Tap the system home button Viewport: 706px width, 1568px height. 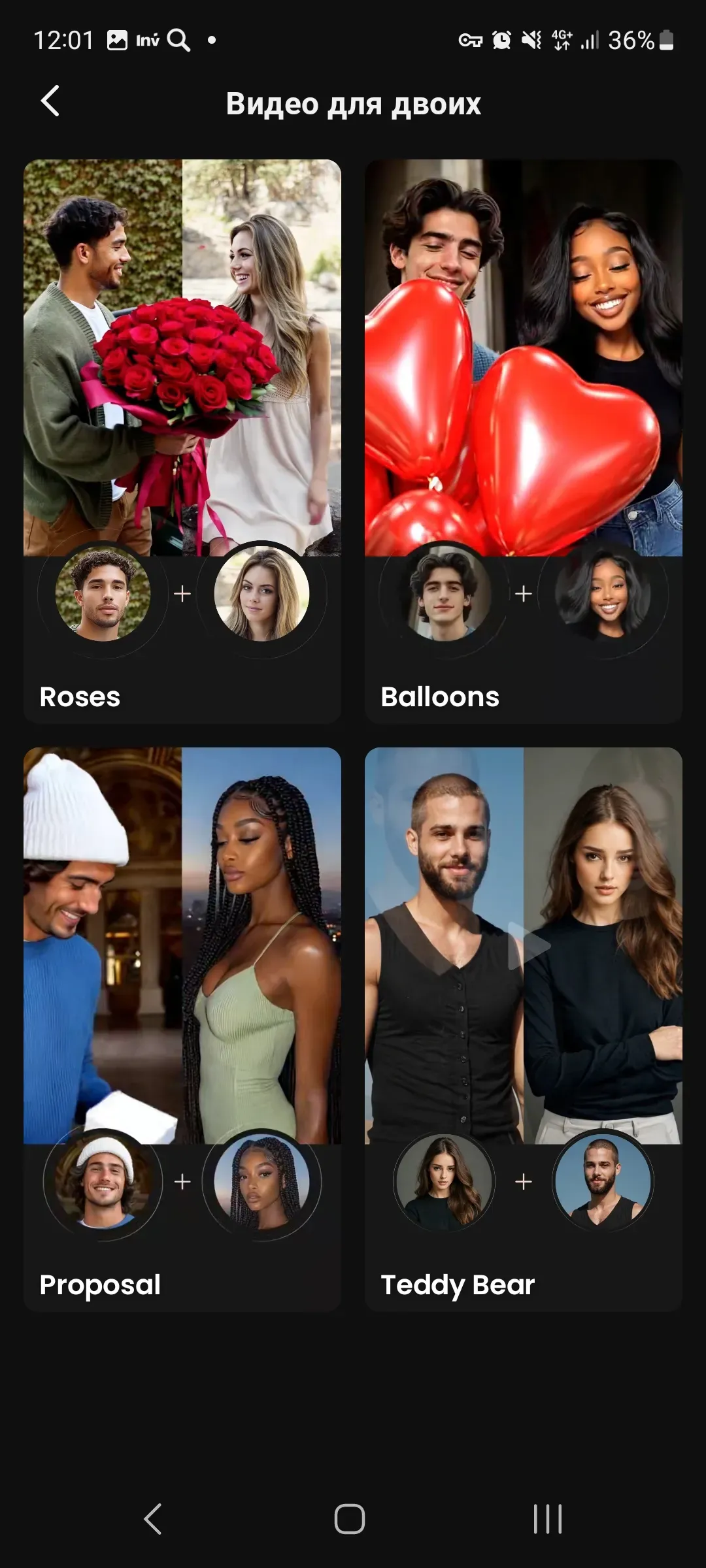(x=350, y=1518)
